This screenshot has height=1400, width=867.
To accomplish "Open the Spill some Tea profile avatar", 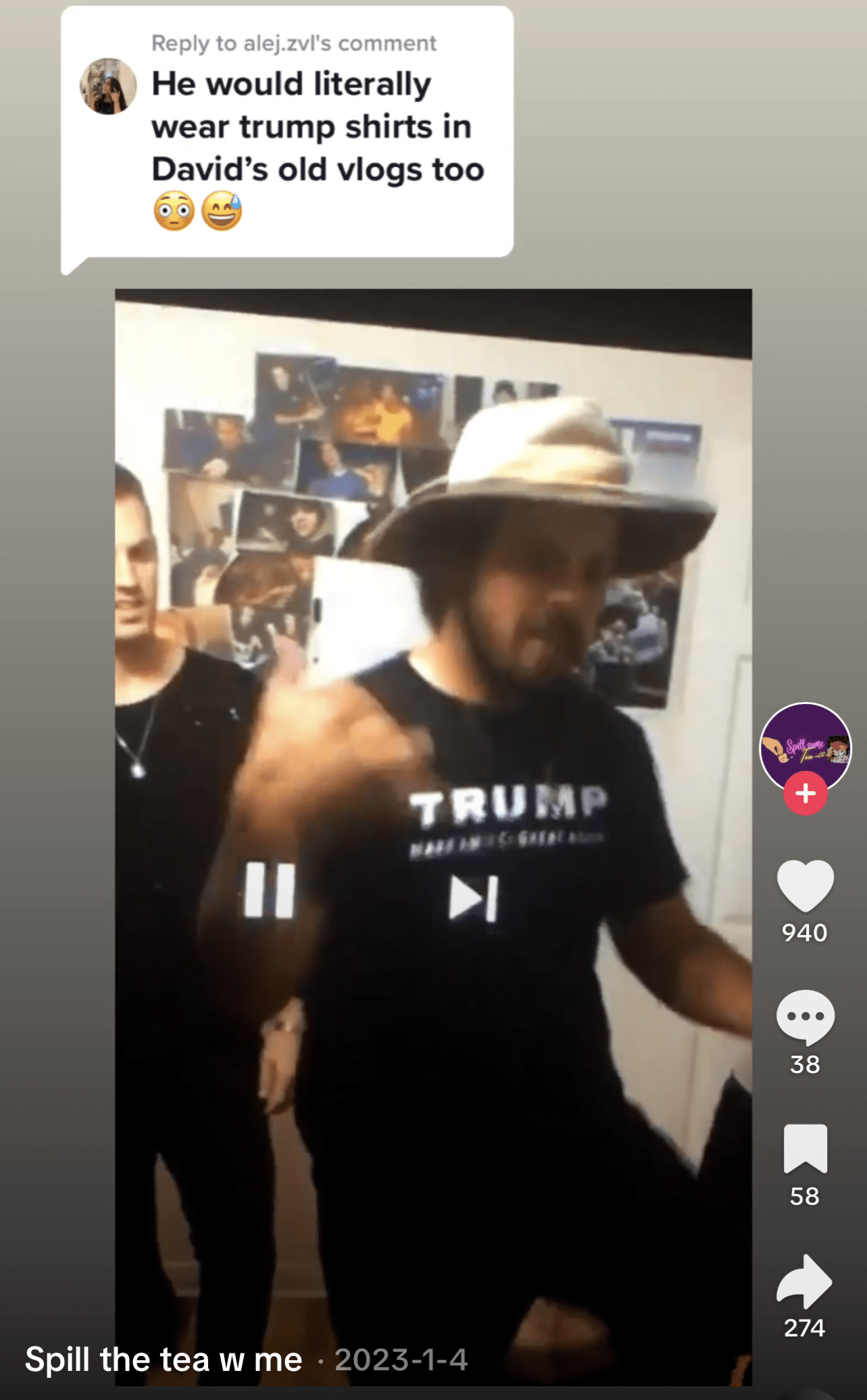I will [805, 746].
